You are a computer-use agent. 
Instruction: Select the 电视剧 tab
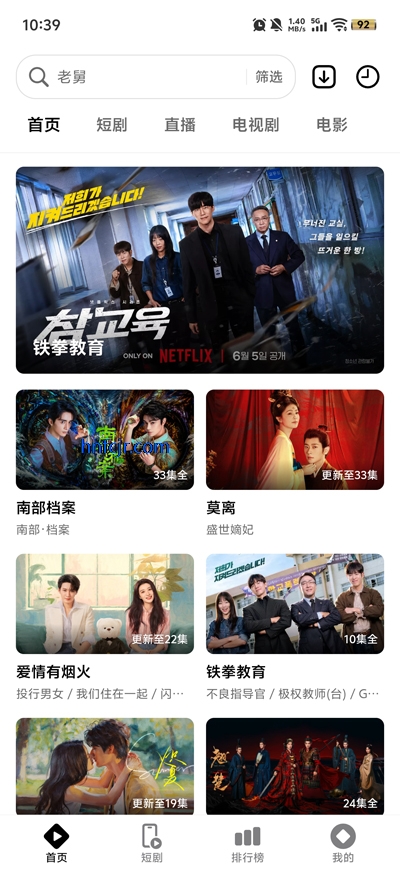(x=256, y=125)
